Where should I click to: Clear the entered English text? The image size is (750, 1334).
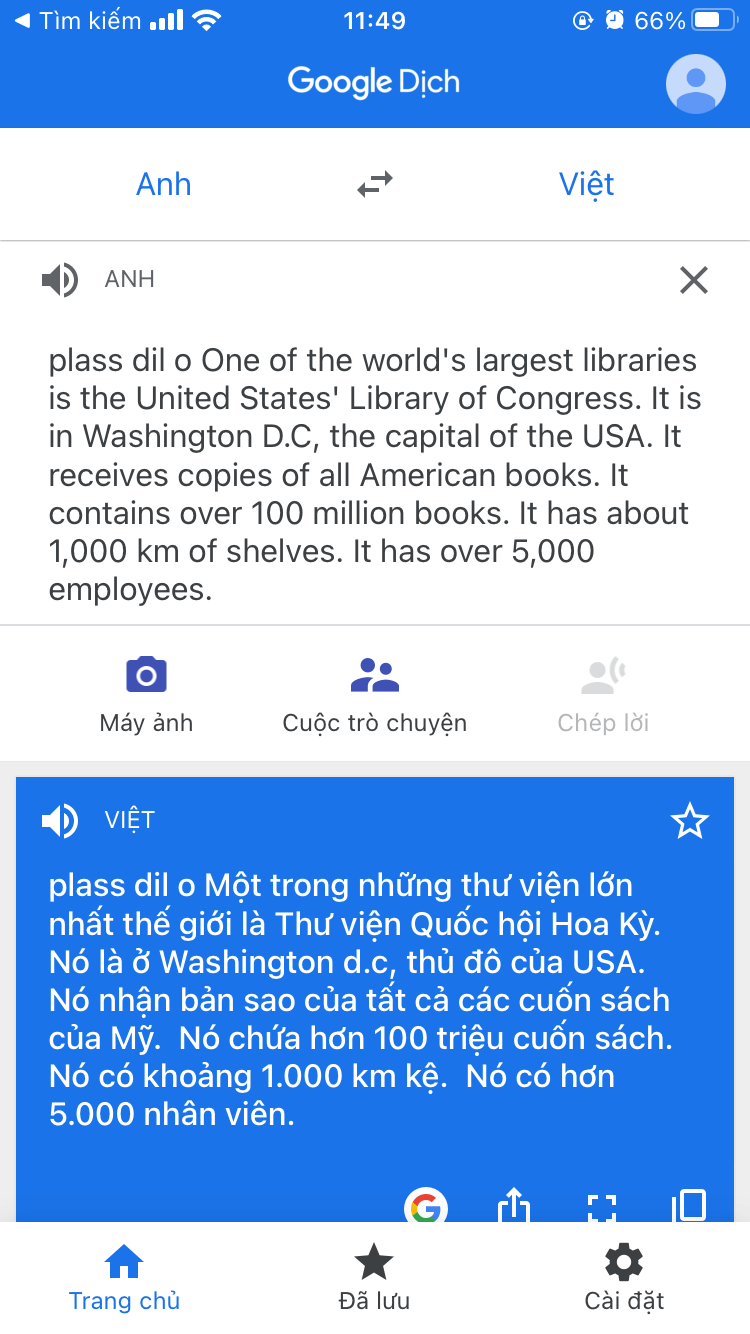tap(693, 280)
